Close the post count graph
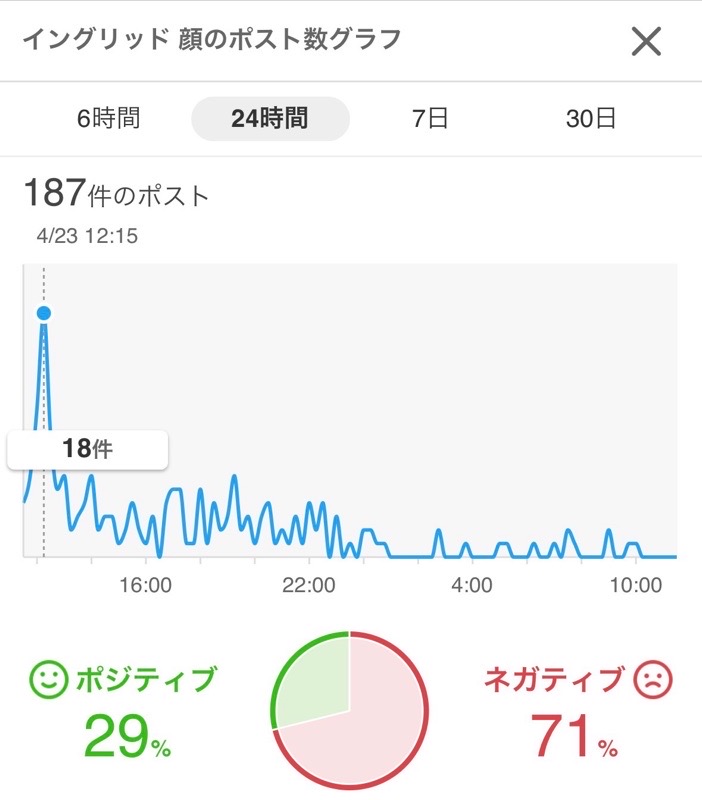702x800 pixels. pos(647,42)
